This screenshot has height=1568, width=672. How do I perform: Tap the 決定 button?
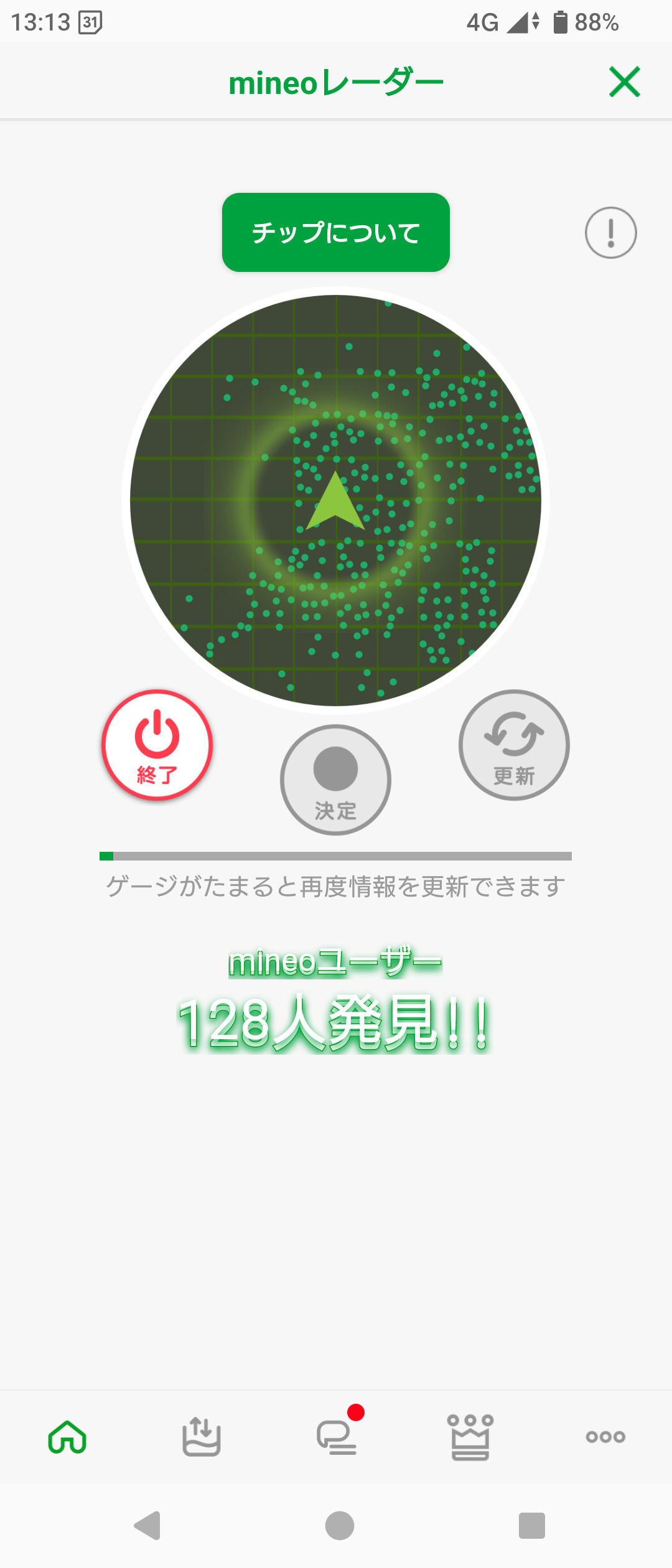click(335, 780)
